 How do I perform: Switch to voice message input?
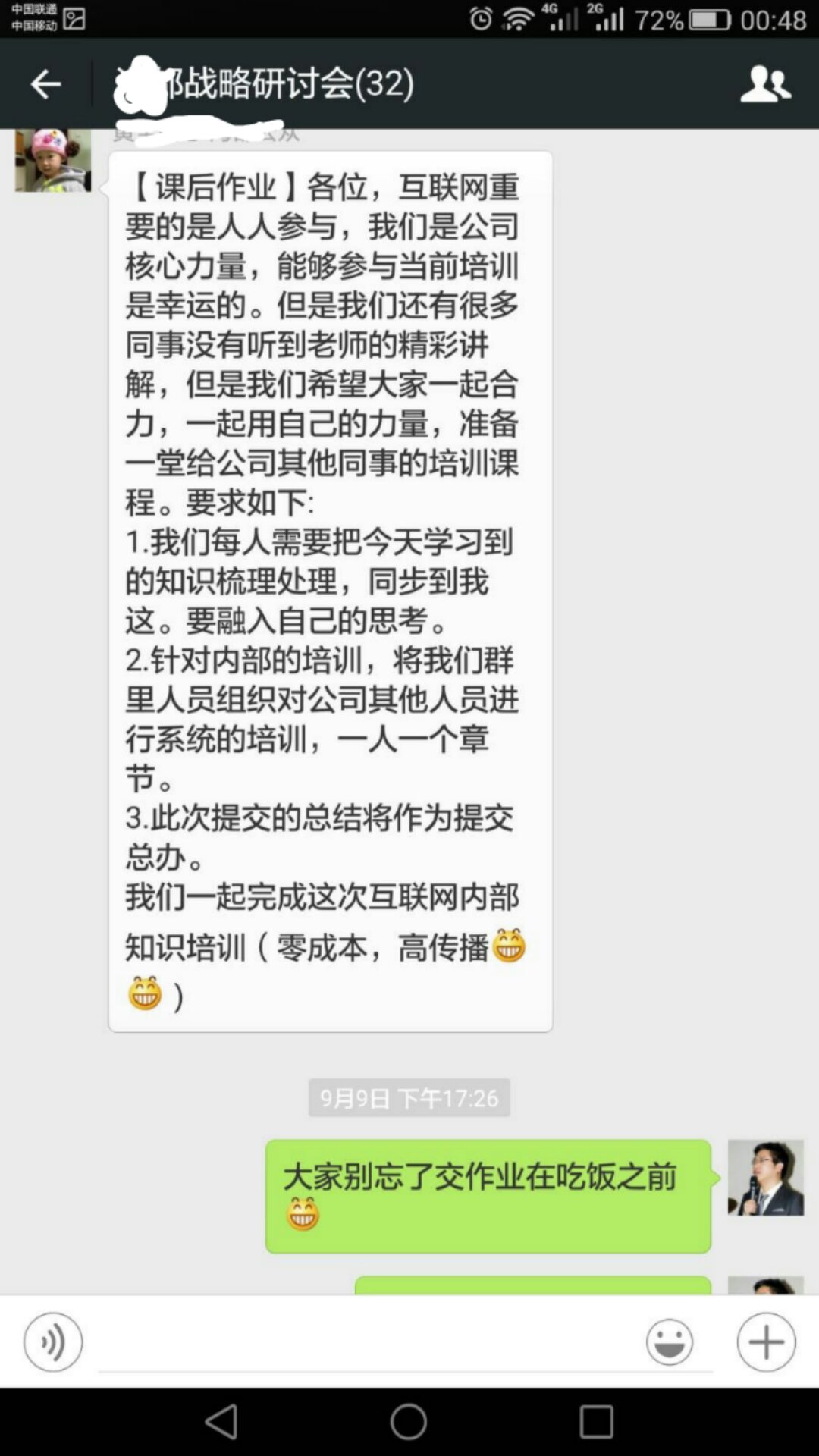(52, 1341)
